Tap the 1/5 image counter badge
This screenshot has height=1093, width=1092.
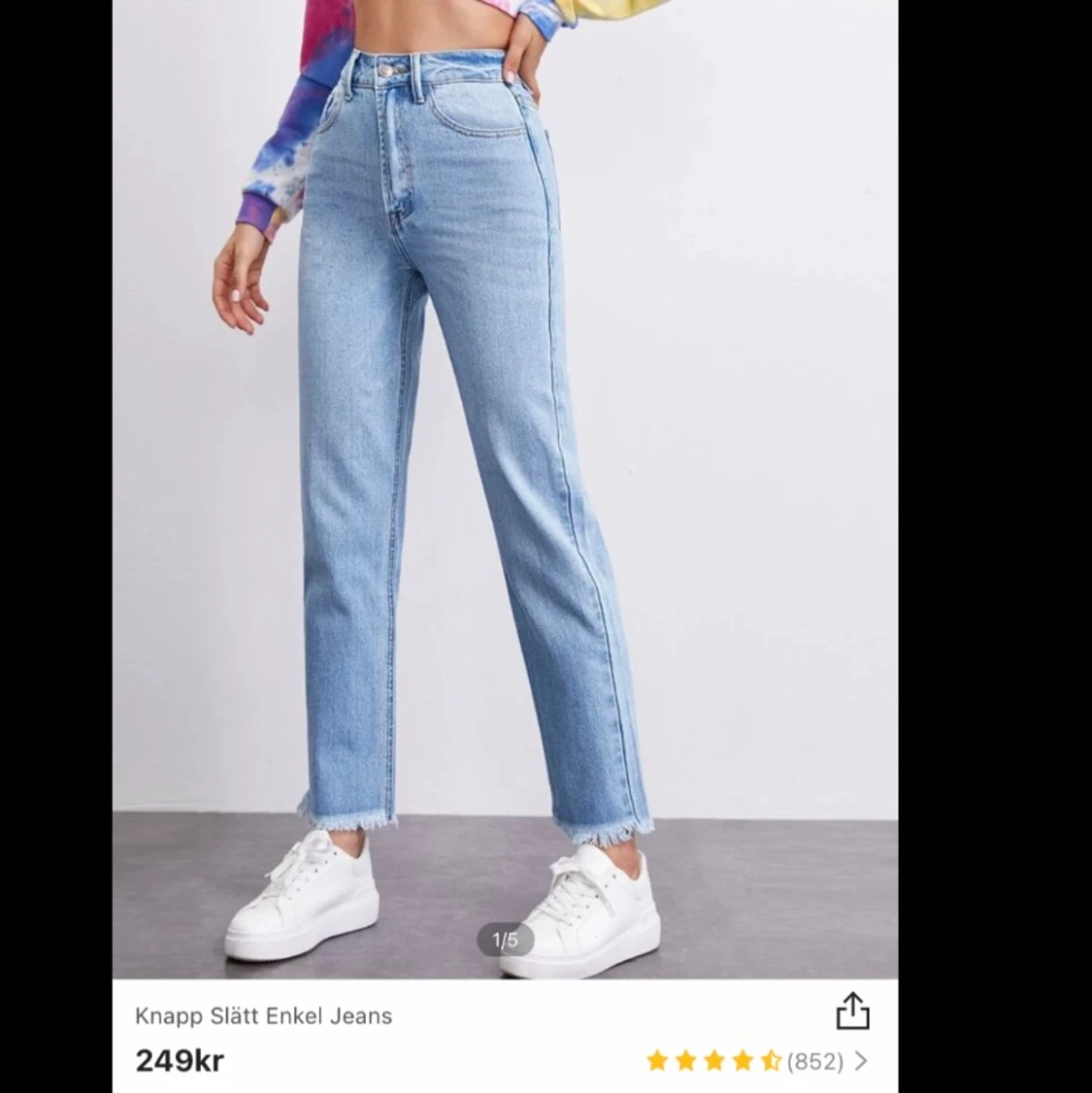click(506, 940)
